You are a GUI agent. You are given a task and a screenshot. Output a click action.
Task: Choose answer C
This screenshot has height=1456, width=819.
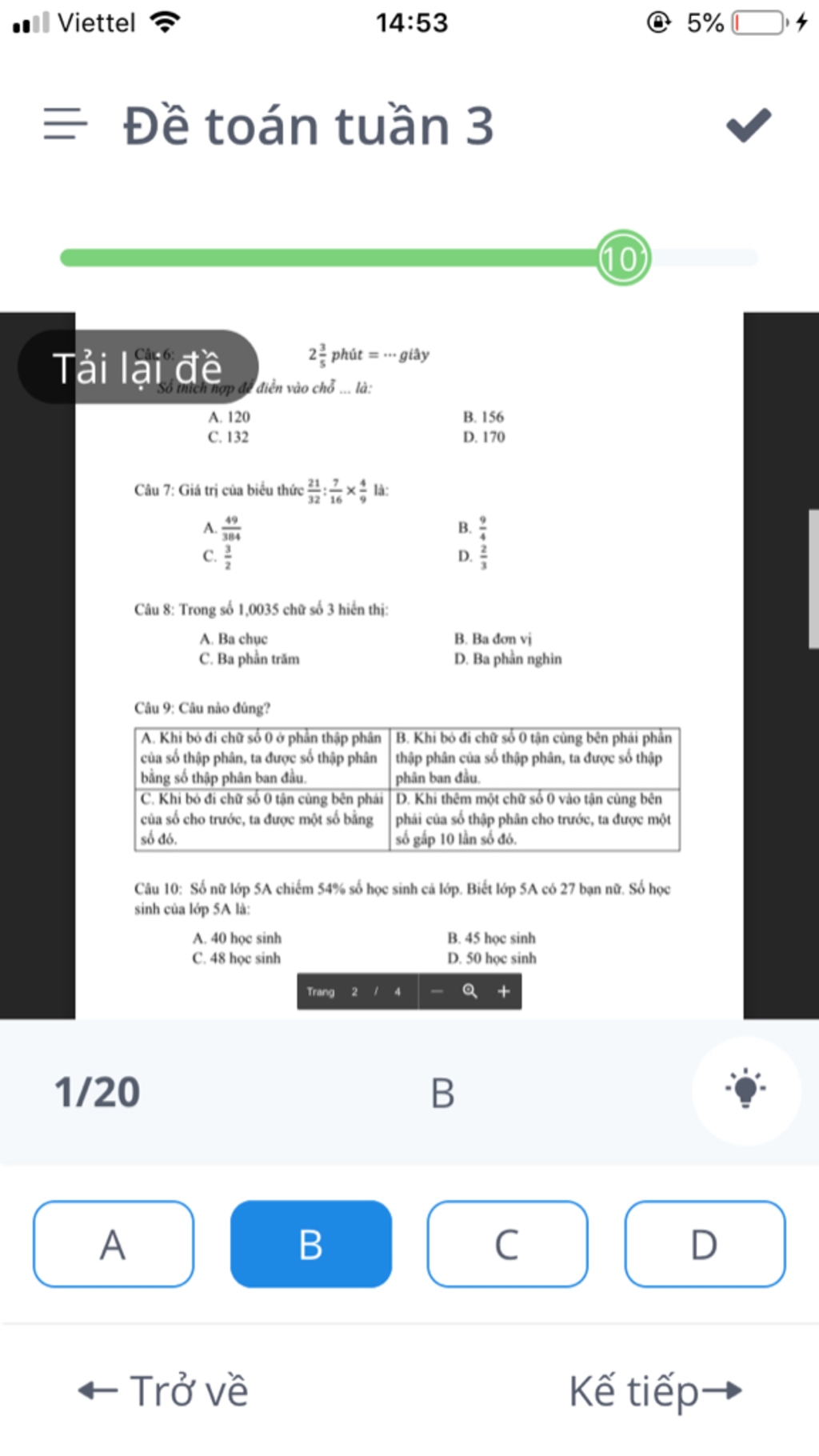pyautogui.click(x=507, y=1244)
